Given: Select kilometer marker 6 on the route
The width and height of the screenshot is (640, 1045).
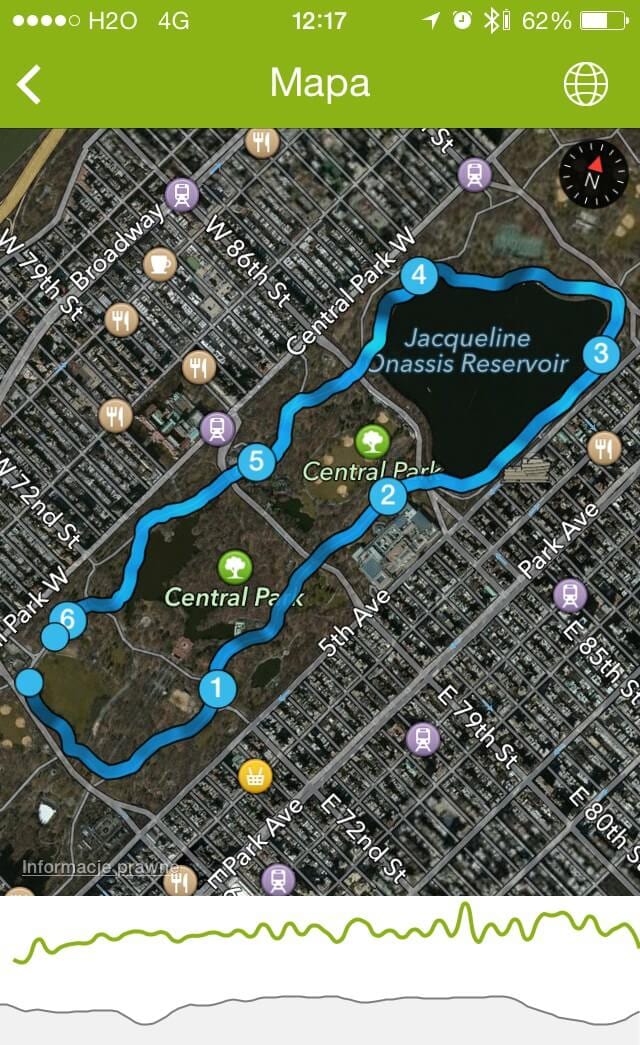Looking at the screenshot, I should coord(67,618).
